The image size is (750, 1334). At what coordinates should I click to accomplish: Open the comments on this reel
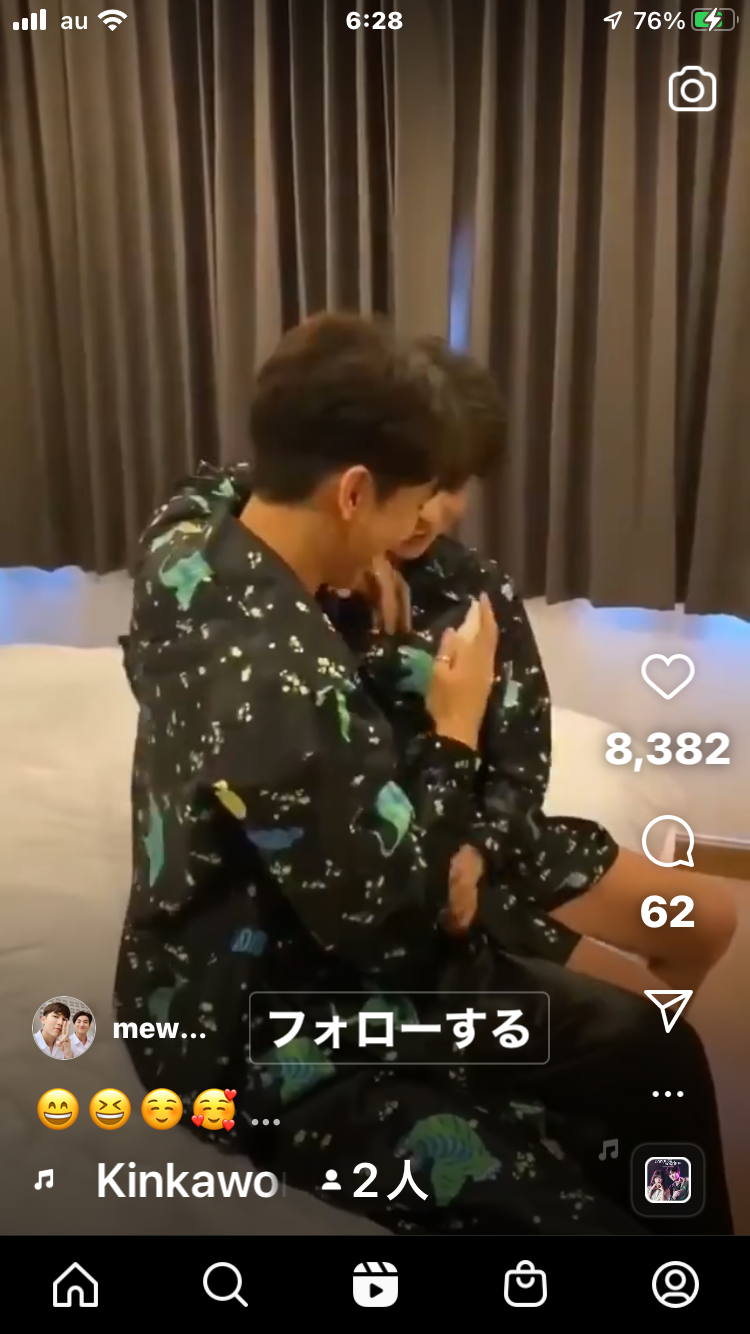(x=667, y=842)
